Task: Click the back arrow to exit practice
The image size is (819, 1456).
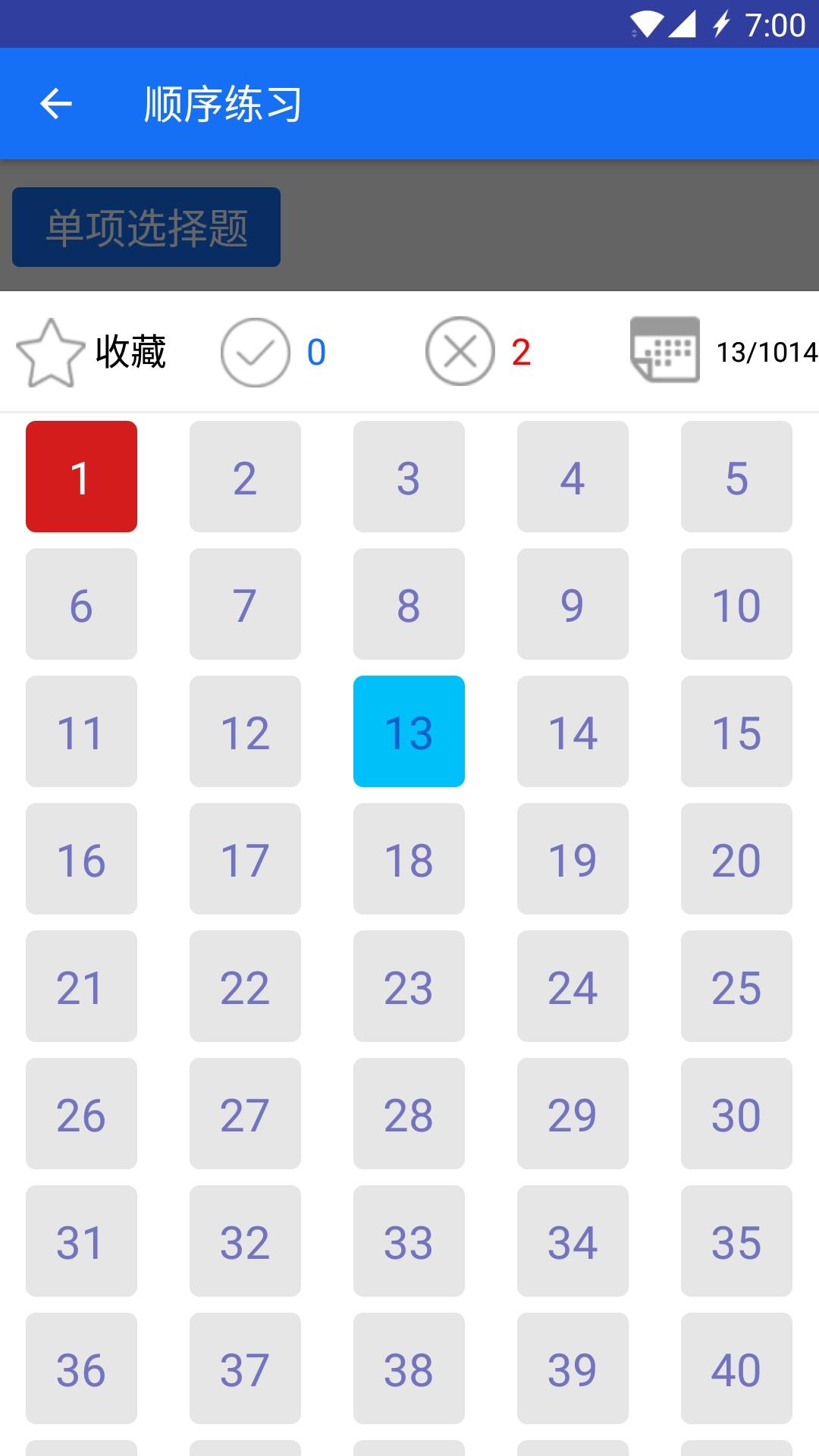Action: 55,103
